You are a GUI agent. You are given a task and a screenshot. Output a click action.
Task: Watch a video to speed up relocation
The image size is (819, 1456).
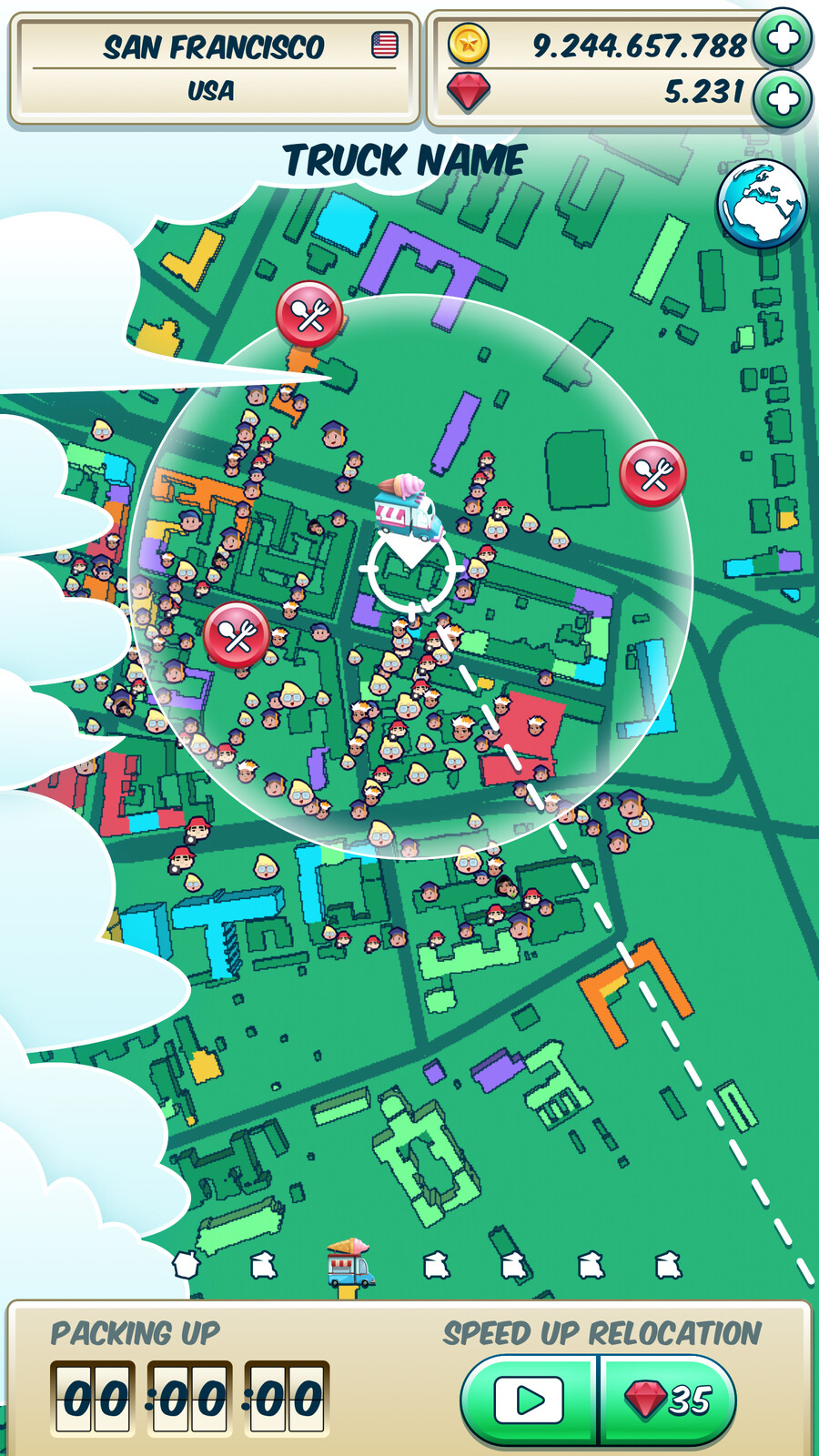(529, 1400)
